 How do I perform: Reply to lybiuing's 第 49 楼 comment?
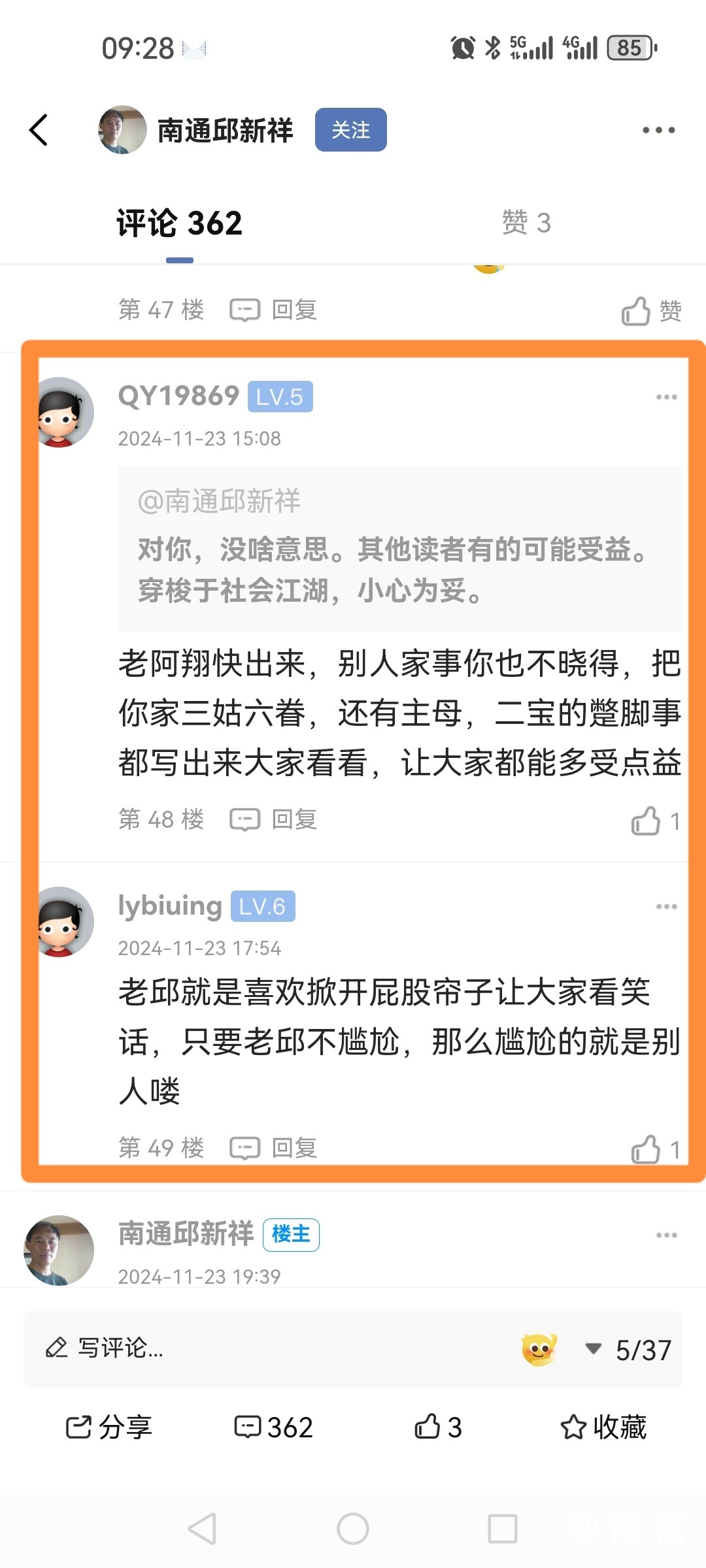click(x=273, y=1148)
